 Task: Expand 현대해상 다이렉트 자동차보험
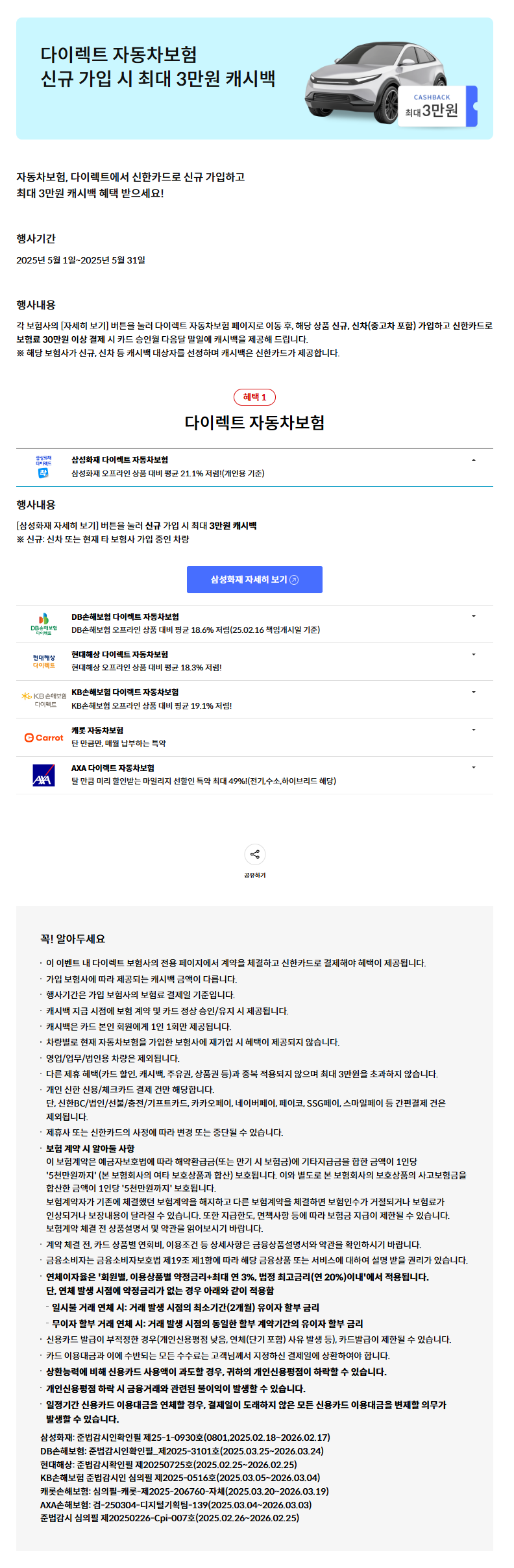tap(473, 654)
